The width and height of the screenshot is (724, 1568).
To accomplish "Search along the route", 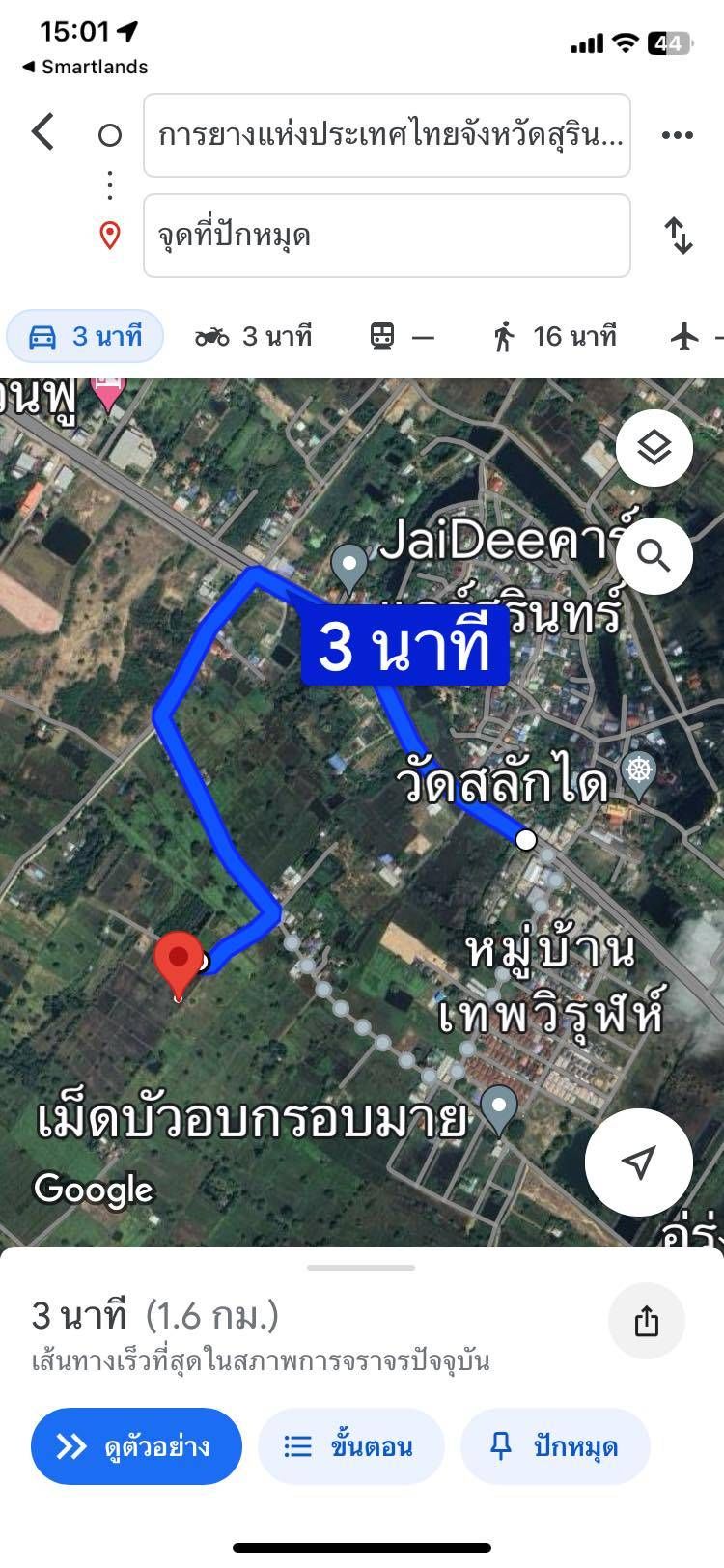I will click(654, 556).
